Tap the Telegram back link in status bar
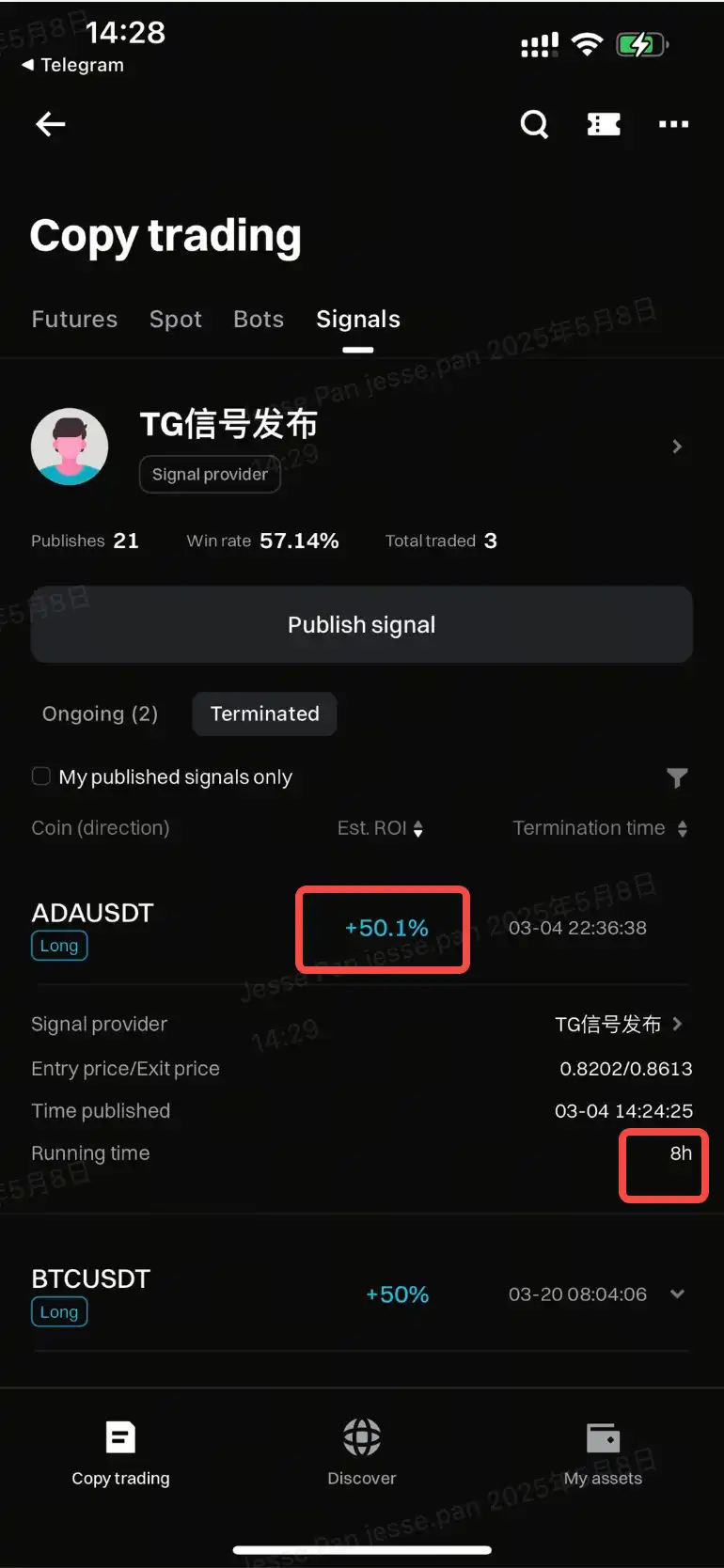724x1568 pixels. point(72,65)
